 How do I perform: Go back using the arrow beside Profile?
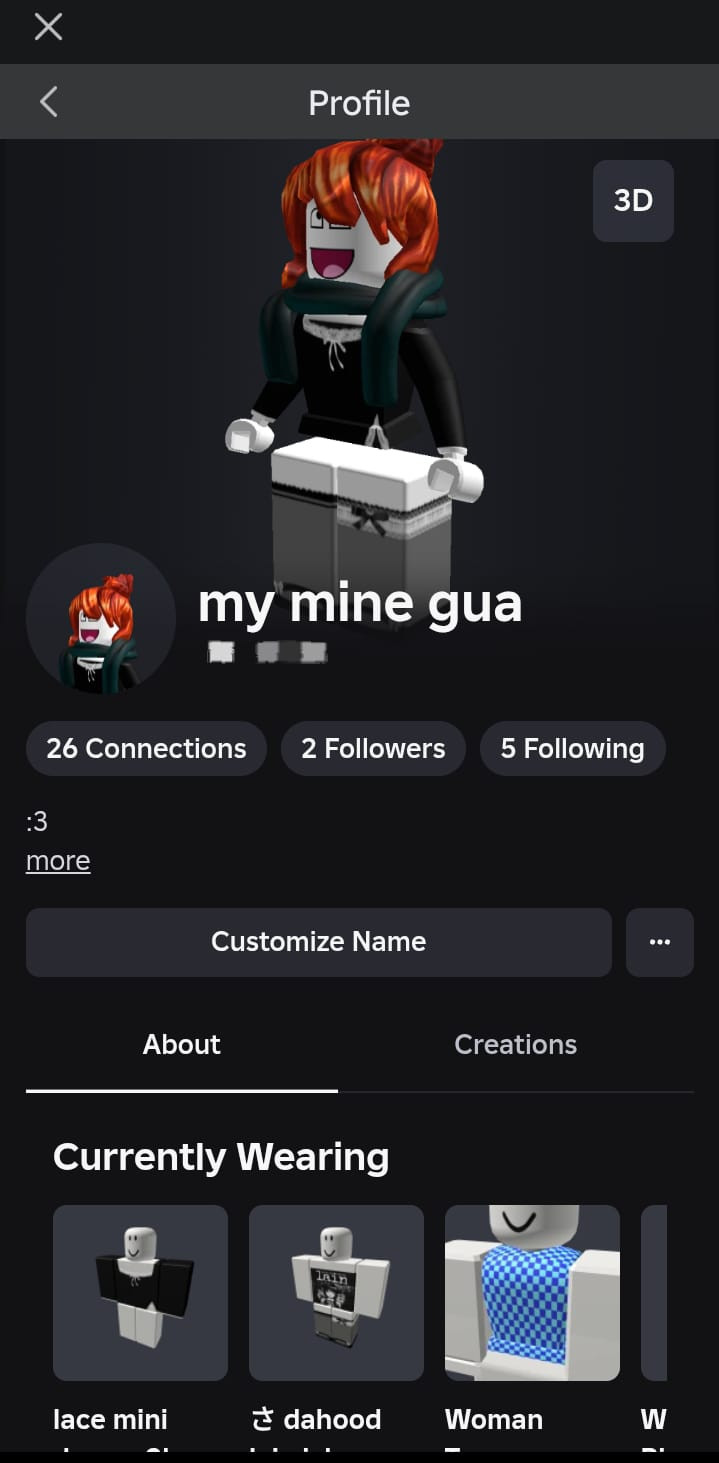point(48,102)
